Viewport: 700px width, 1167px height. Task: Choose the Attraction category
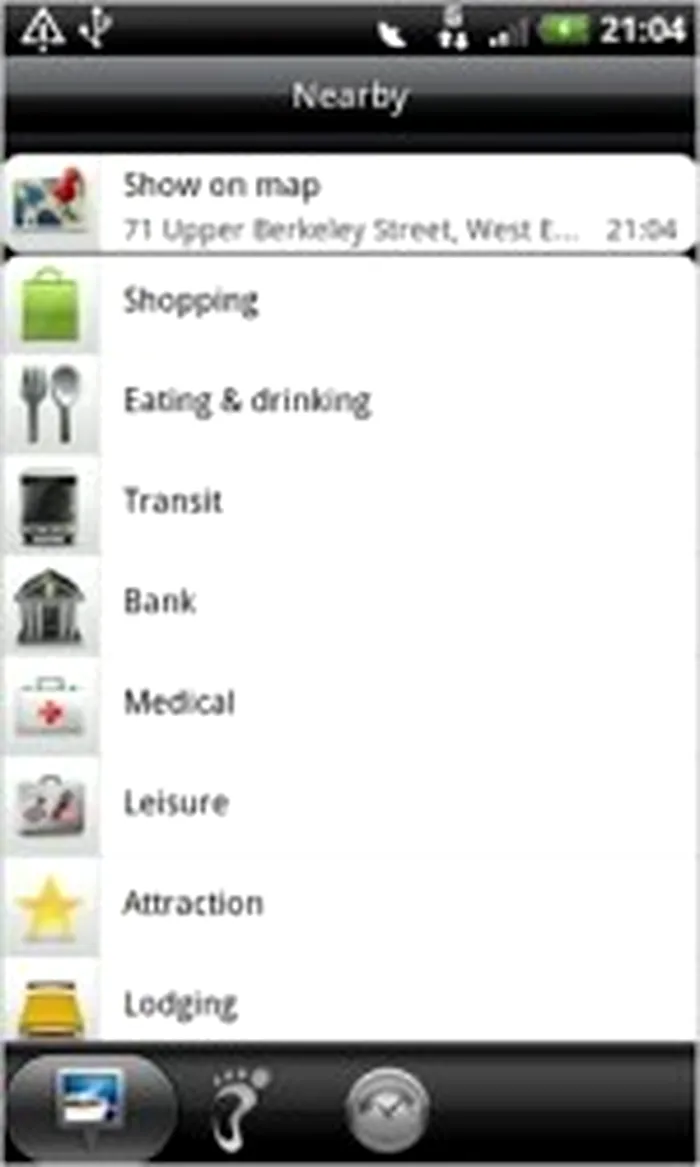pos(350,904)
